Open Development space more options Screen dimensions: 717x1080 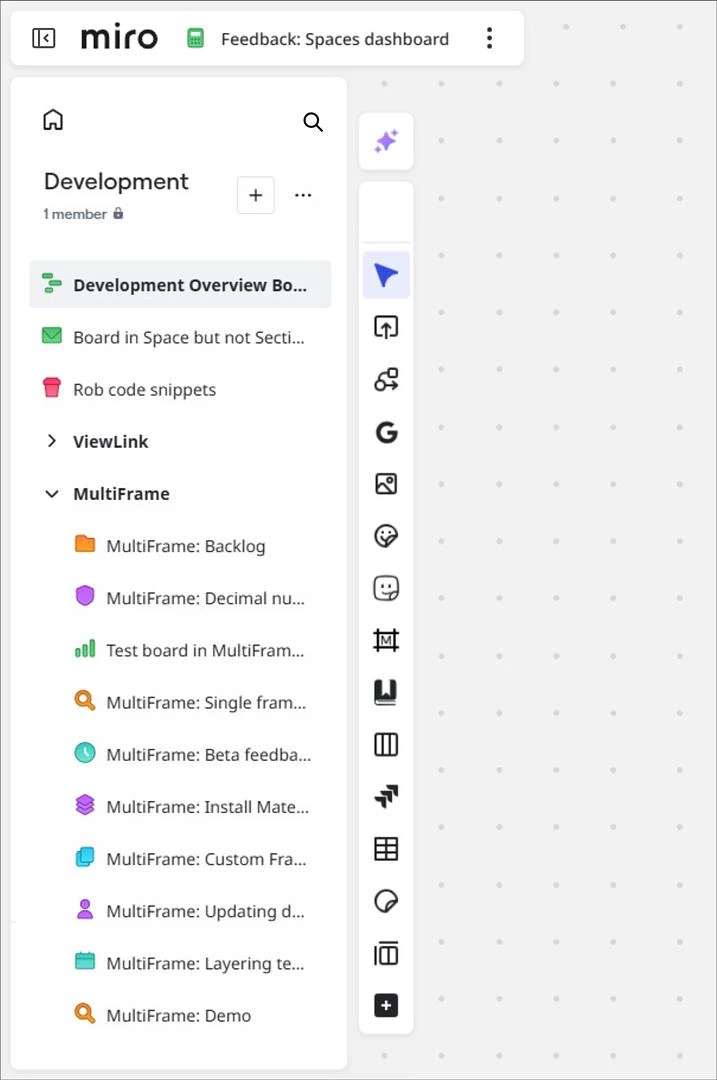tap(303, 195)
